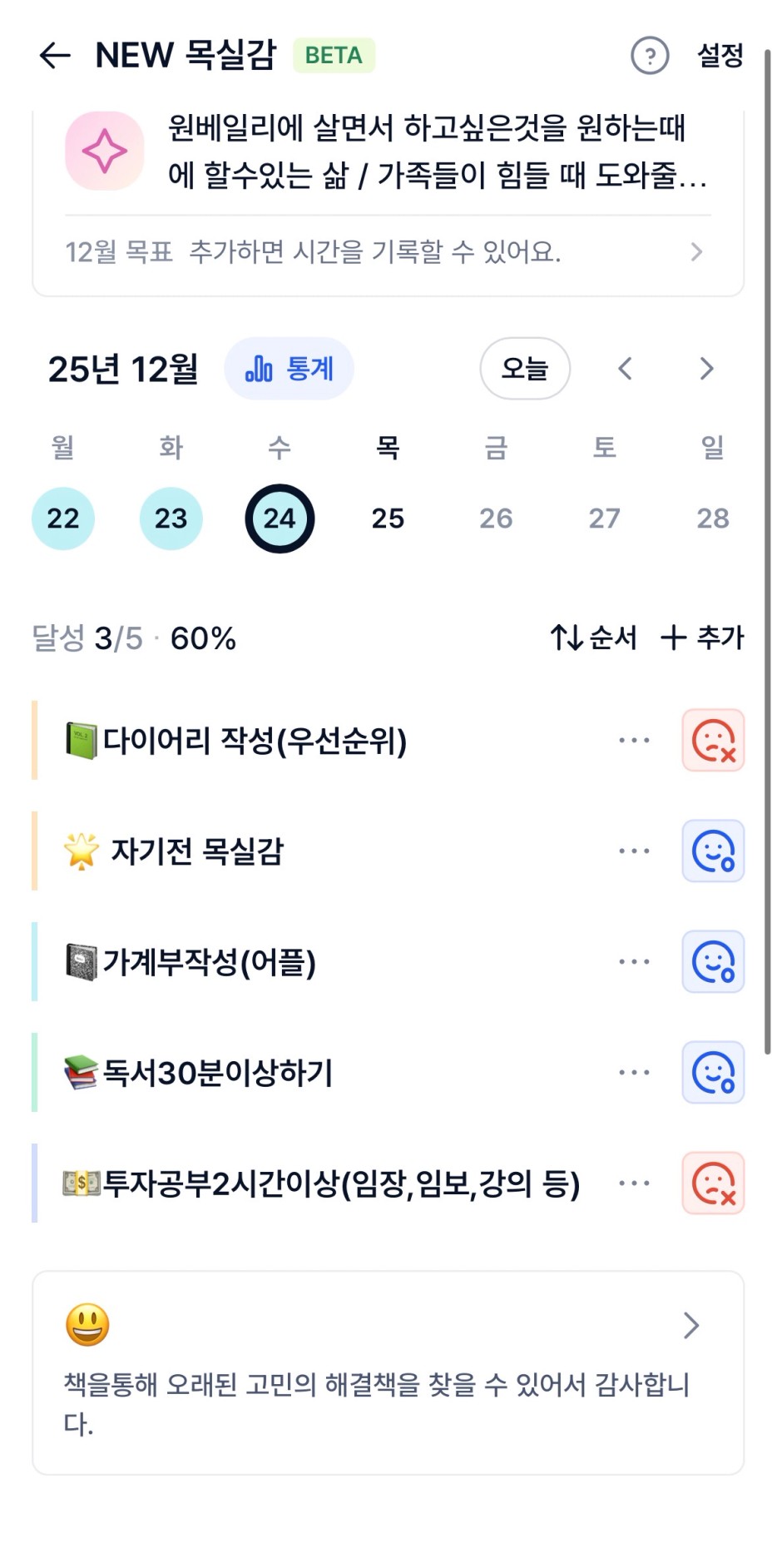The width and height of the screenshot is (772, 1568).
Task: Go back from NEW 목실감
Action: (x=55, y=56)
